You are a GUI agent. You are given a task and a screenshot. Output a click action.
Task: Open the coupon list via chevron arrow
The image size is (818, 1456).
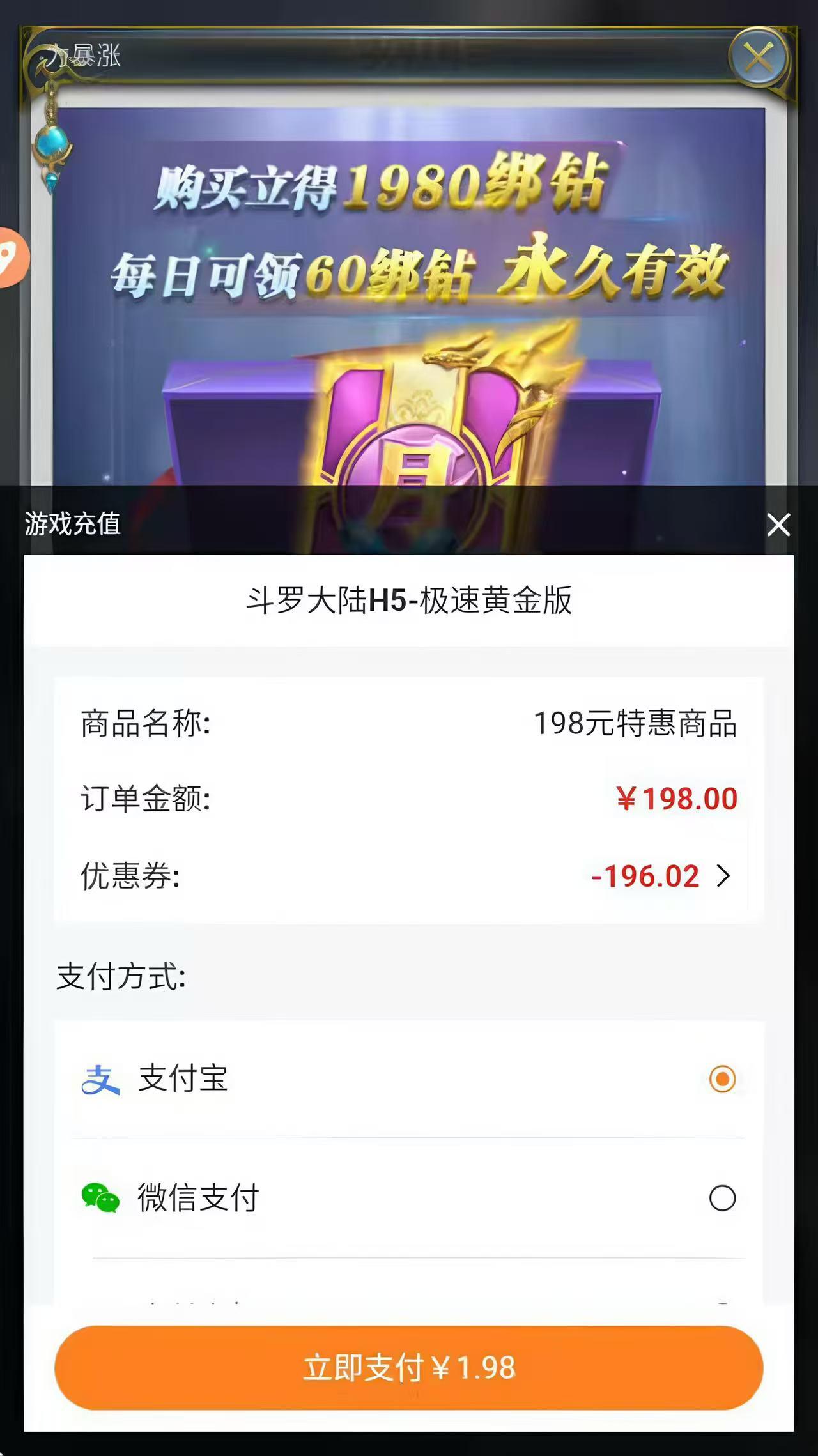(724, 877)
